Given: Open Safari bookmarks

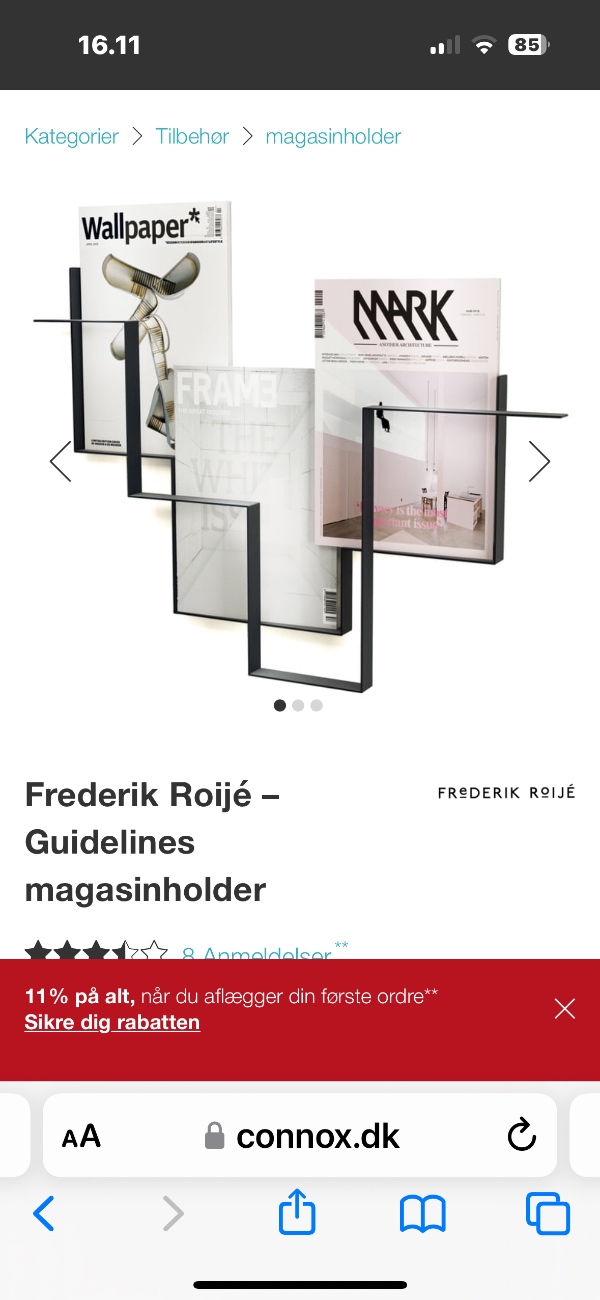Looking at the screenshot, I should [x=422, y=1214].
